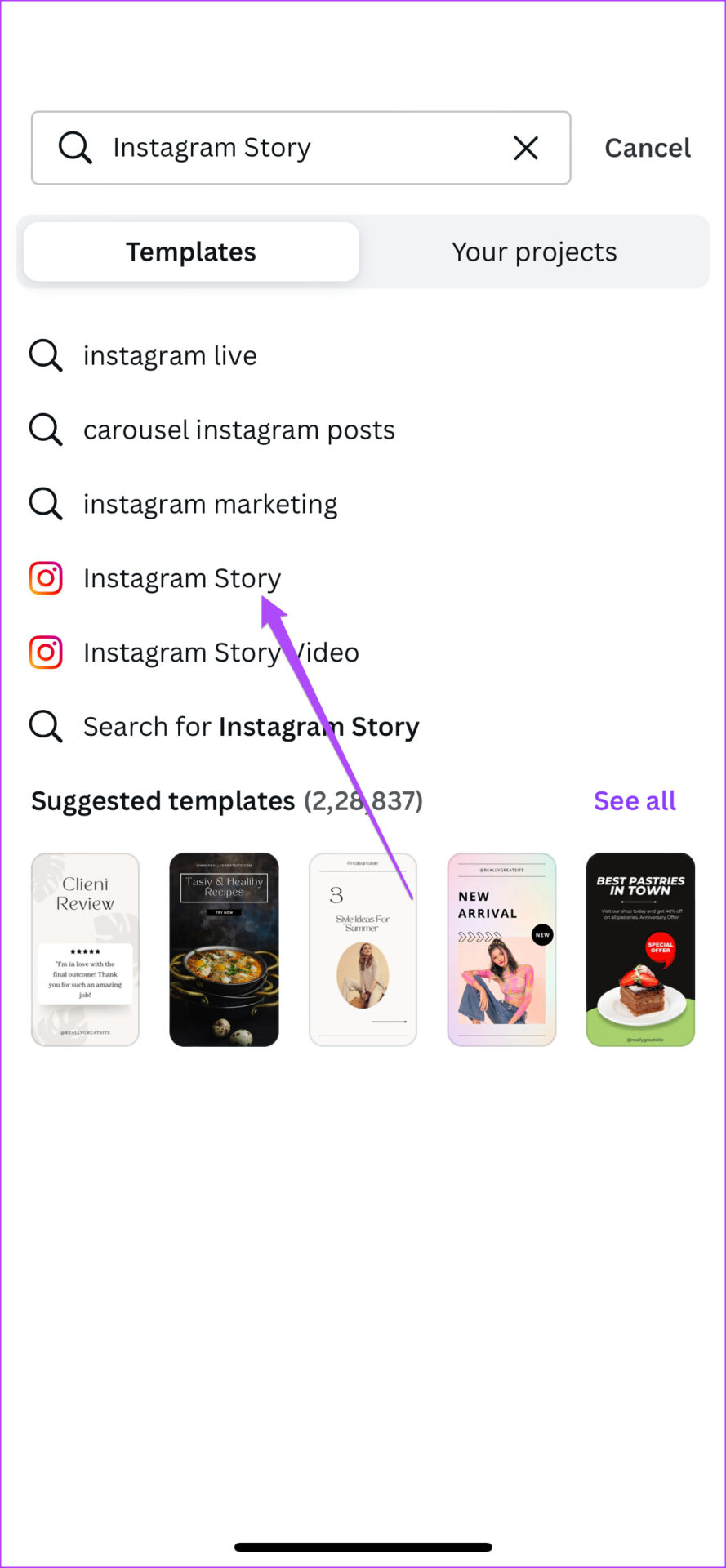Open the 3 Style Ideas For Summer template
This screenshot has width=726, height=1568.
363,949
